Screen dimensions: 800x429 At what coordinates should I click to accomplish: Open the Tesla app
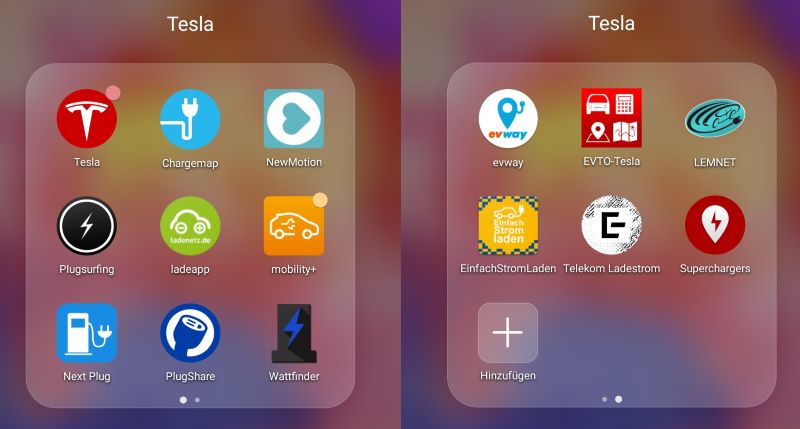[x=87, y=119]
